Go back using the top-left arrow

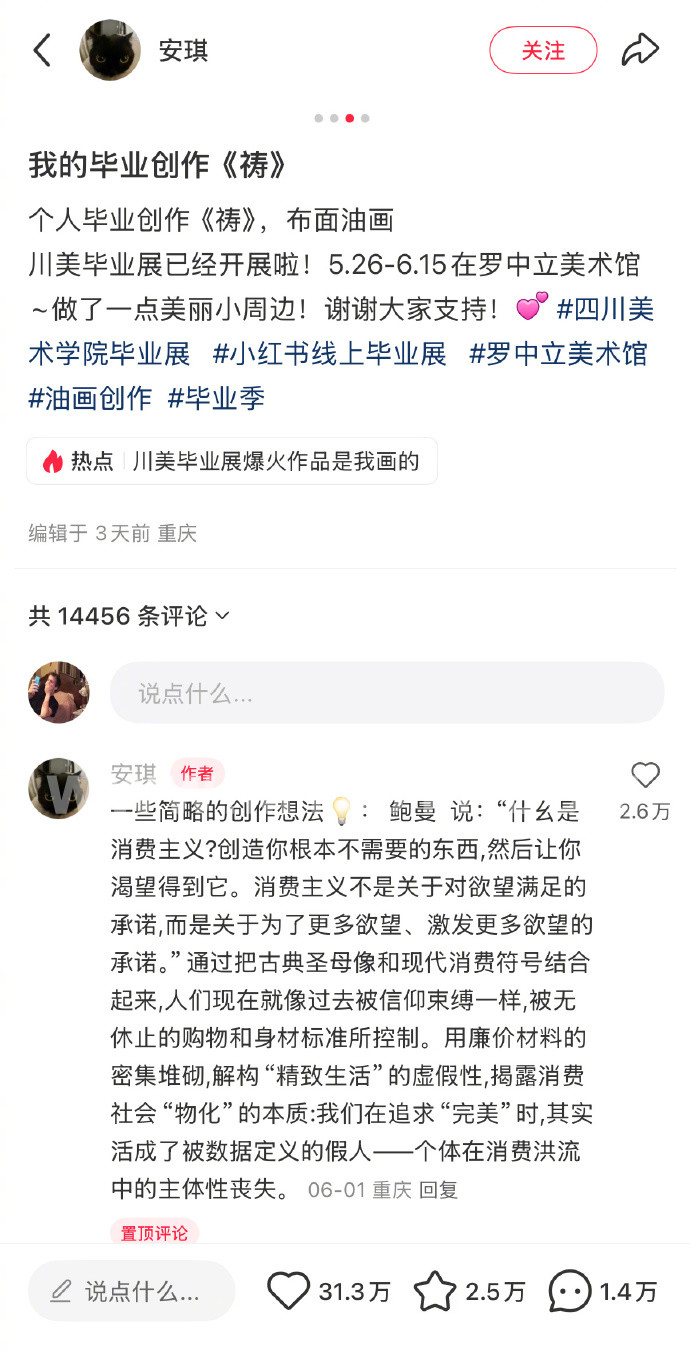point(42,50)
